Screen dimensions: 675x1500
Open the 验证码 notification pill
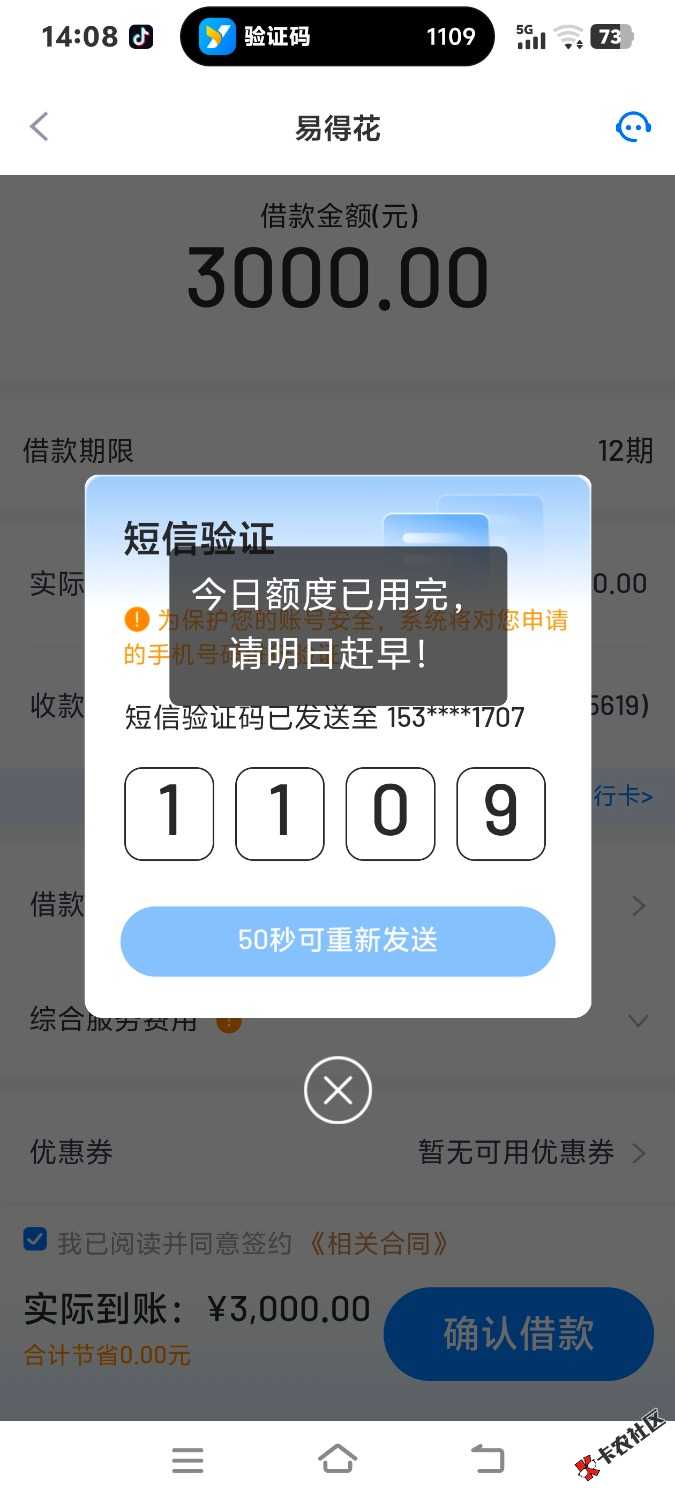pos(337,37)
